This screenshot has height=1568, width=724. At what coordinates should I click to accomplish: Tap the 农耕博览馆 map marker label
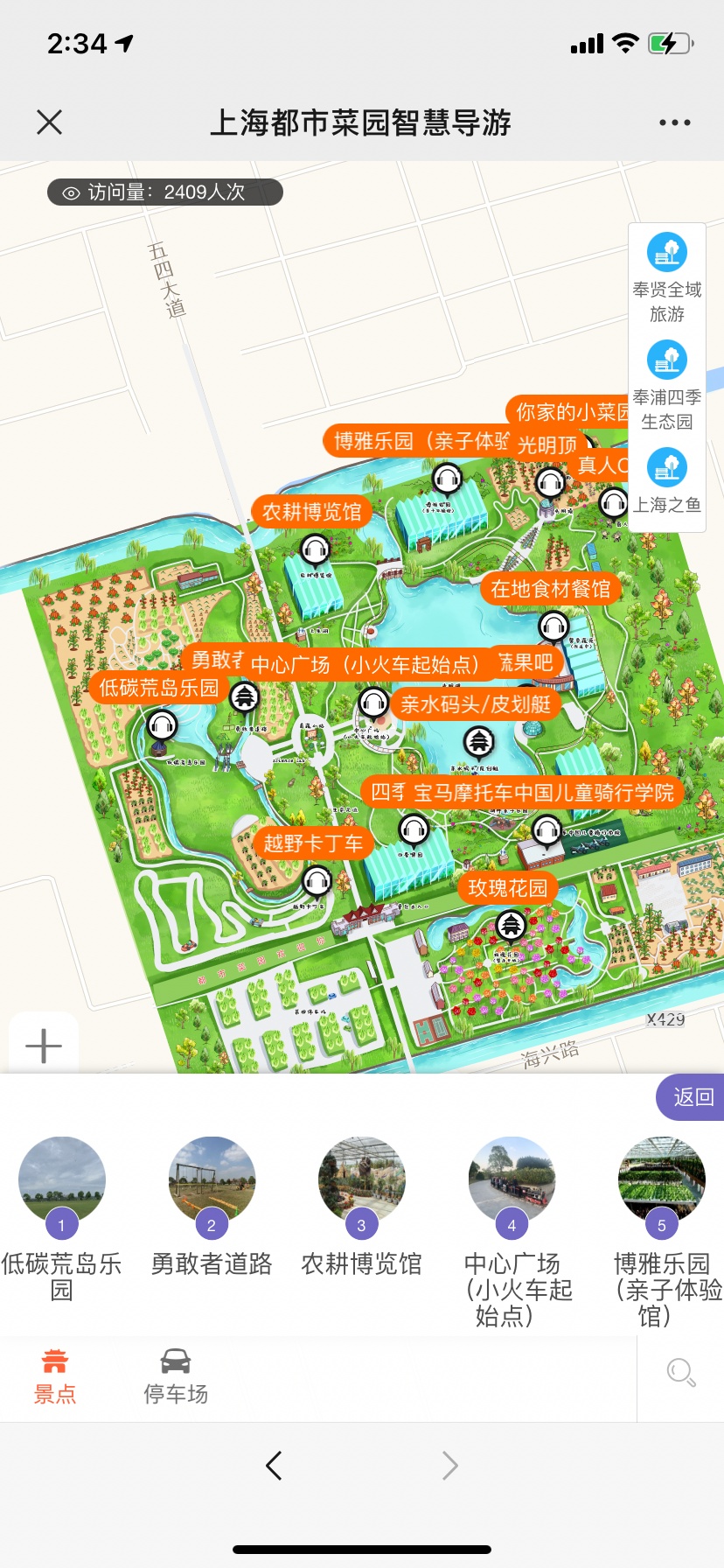point(311,512)
